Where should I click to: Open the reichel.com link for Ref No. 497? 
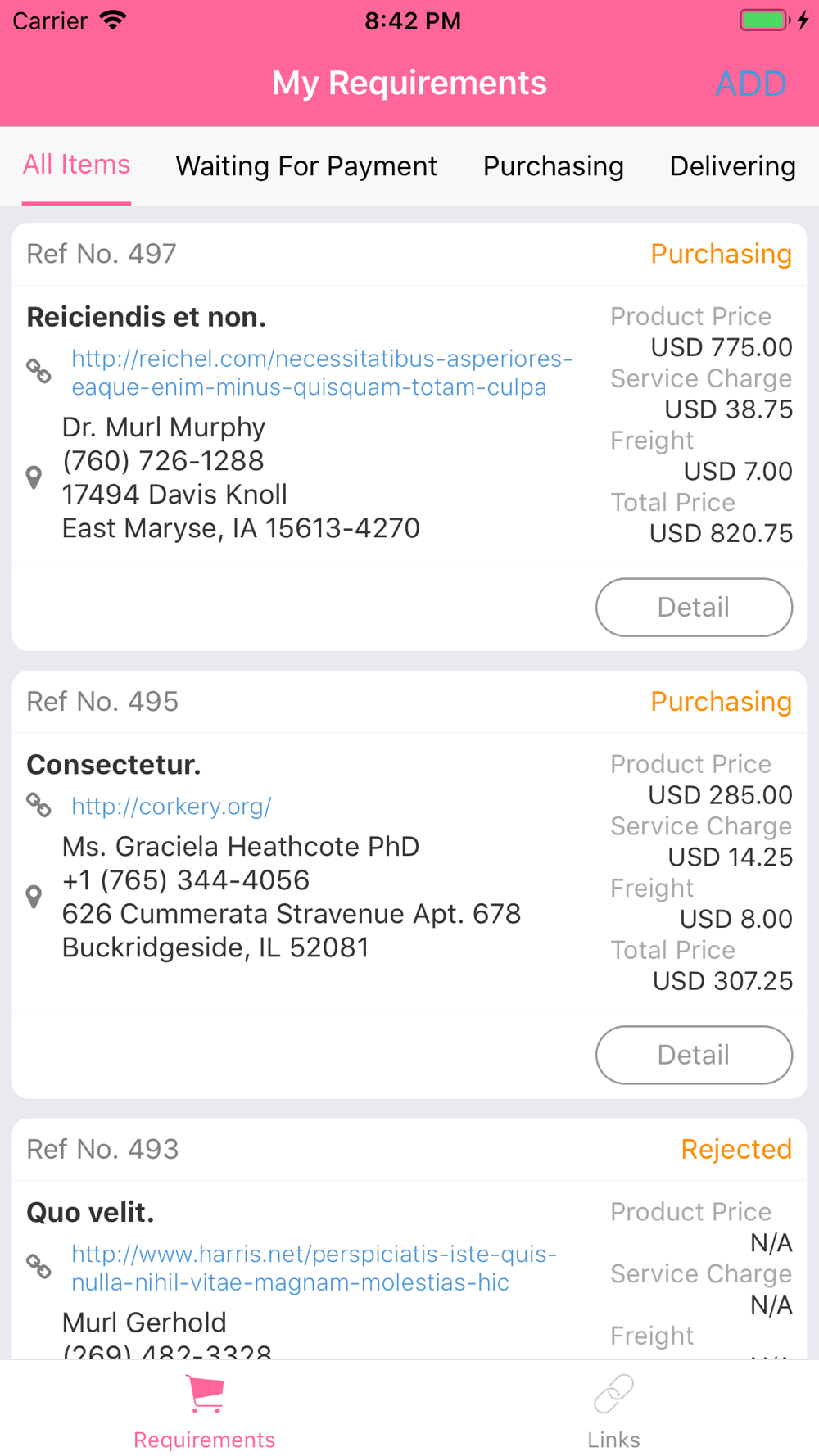tap(322, 373)
